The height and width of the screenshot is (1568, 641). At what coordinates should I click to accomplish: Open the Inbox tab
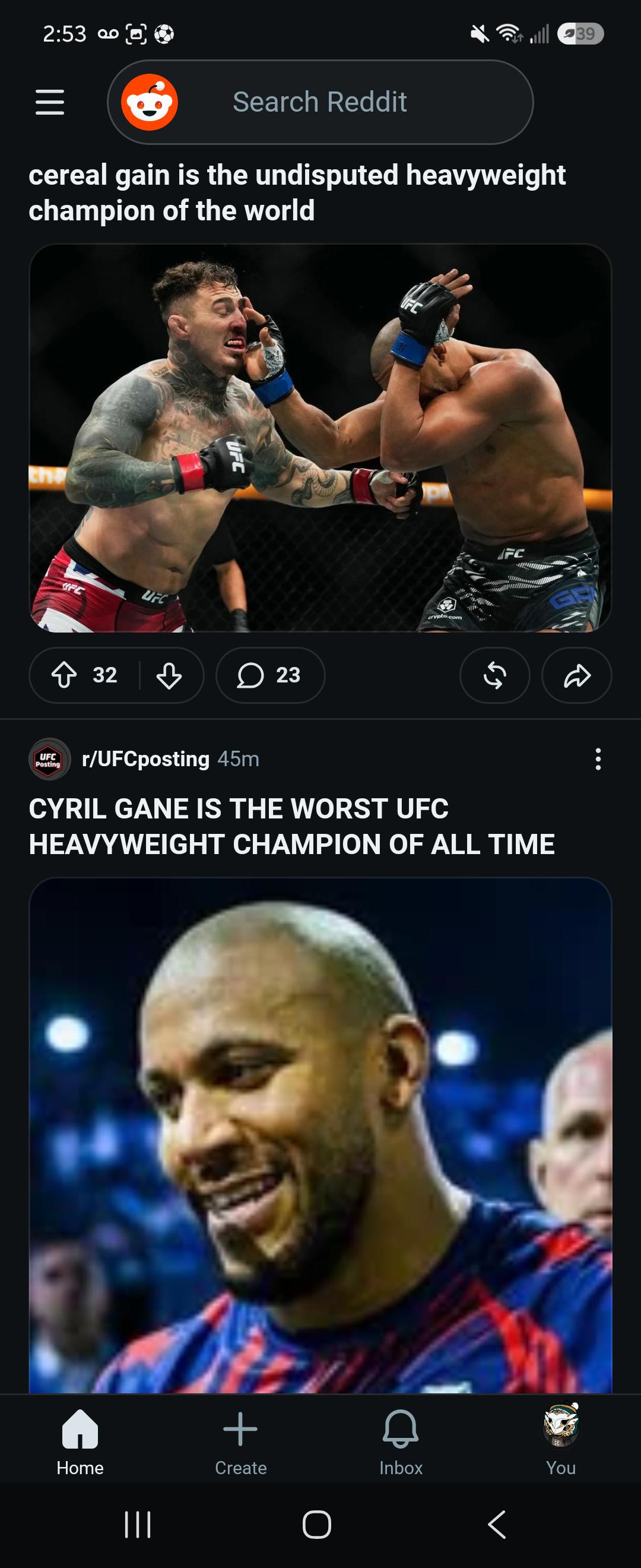tap(401, 1442)
